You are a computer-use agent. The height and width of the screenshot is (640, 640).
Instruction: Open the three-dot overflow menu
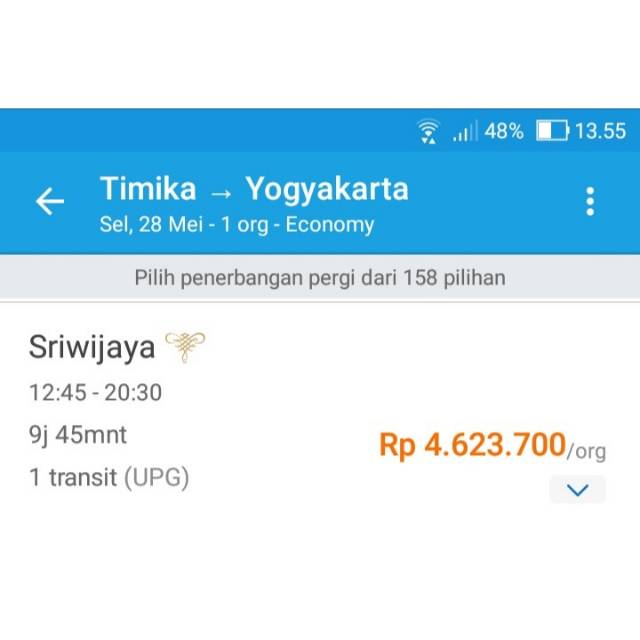point(590,201)
